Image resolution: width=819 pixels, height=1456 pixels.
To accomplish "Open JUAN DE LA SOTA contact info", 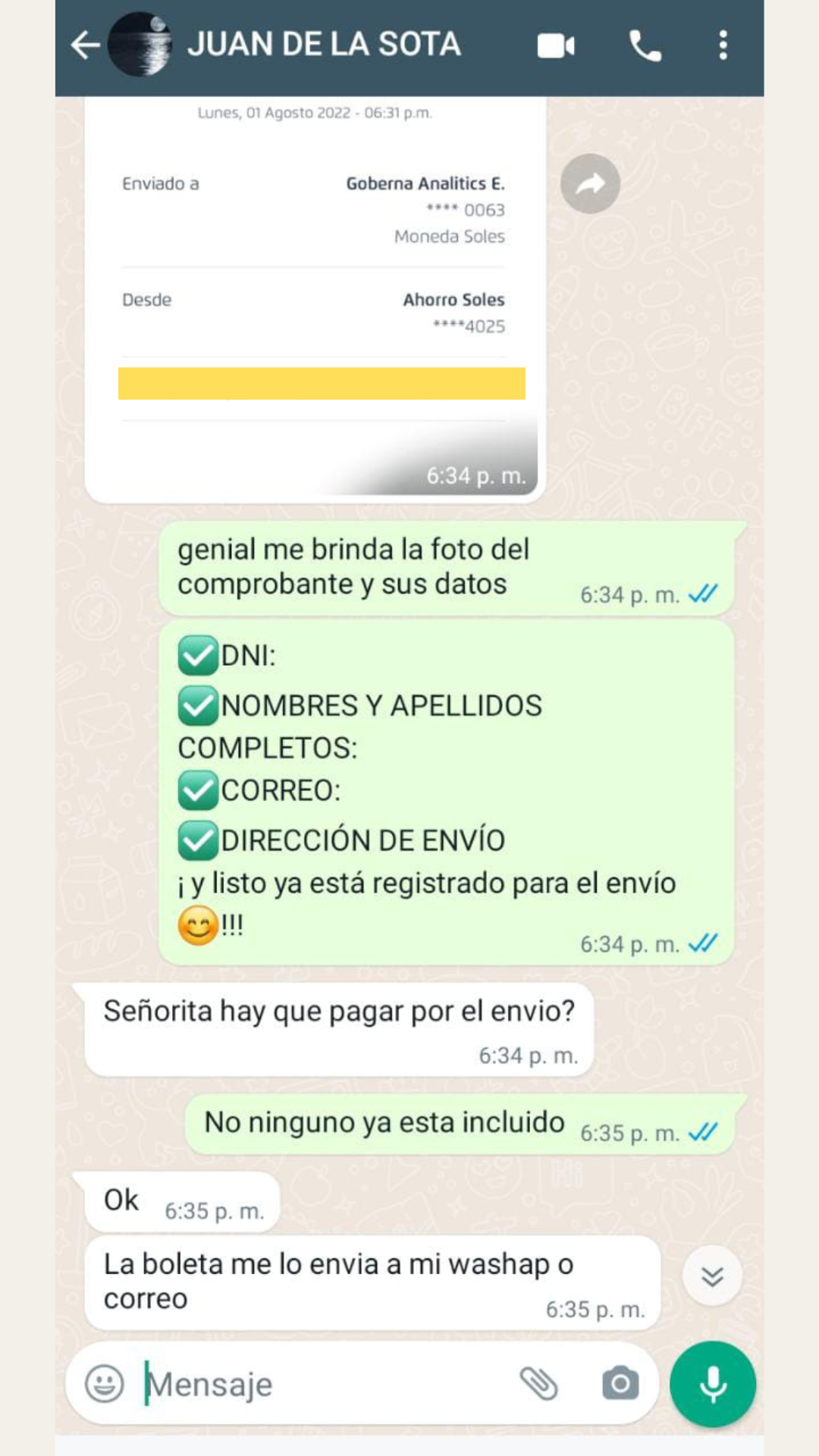I will (324, 44).
